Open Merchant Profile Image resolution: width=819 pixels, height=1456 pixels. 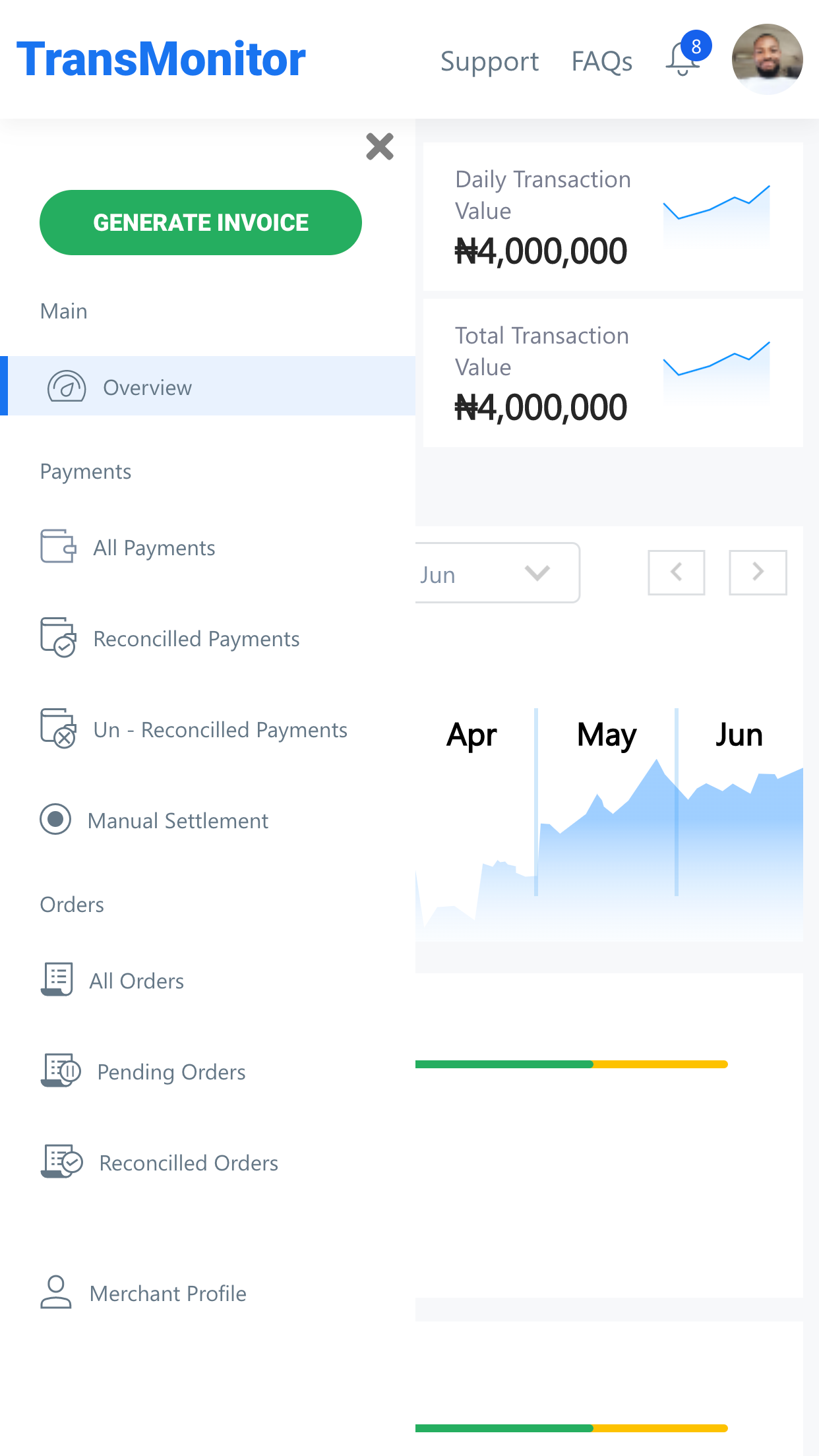[x=143, y=1293]
